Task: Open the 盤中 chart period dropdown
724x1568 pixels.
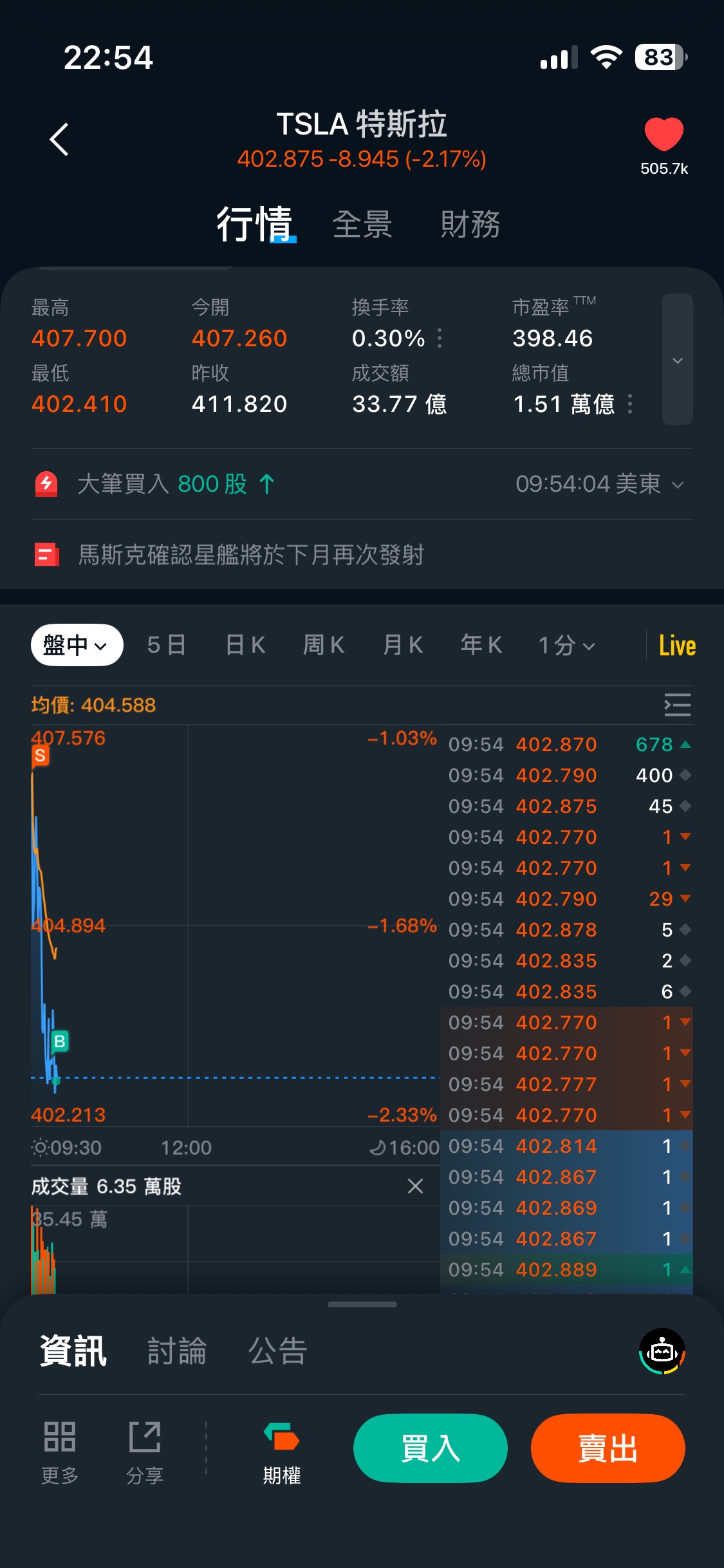Action: click(77, 645)
